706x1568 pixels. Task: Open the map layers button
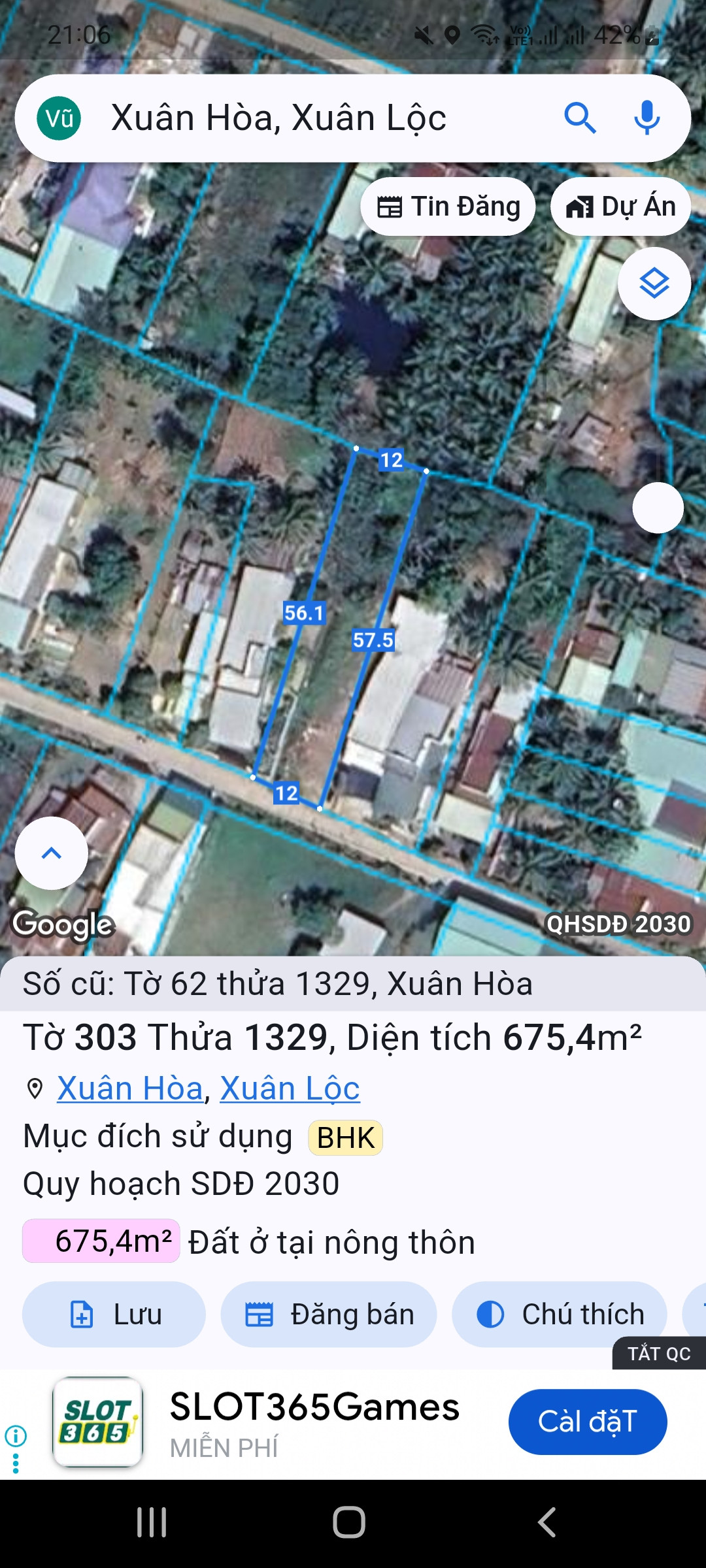point(654,284)
